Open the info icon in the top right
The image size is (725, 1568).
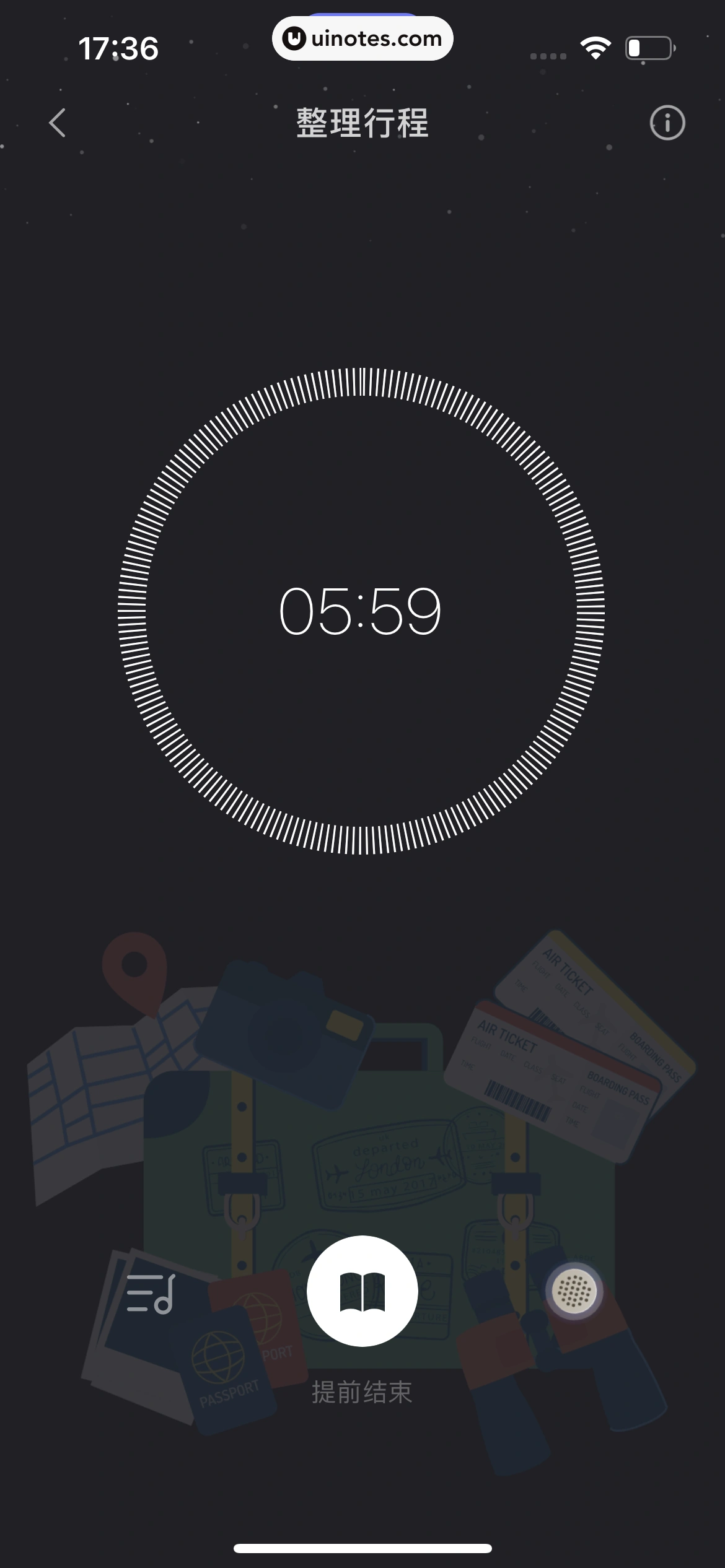click(666, 123)
